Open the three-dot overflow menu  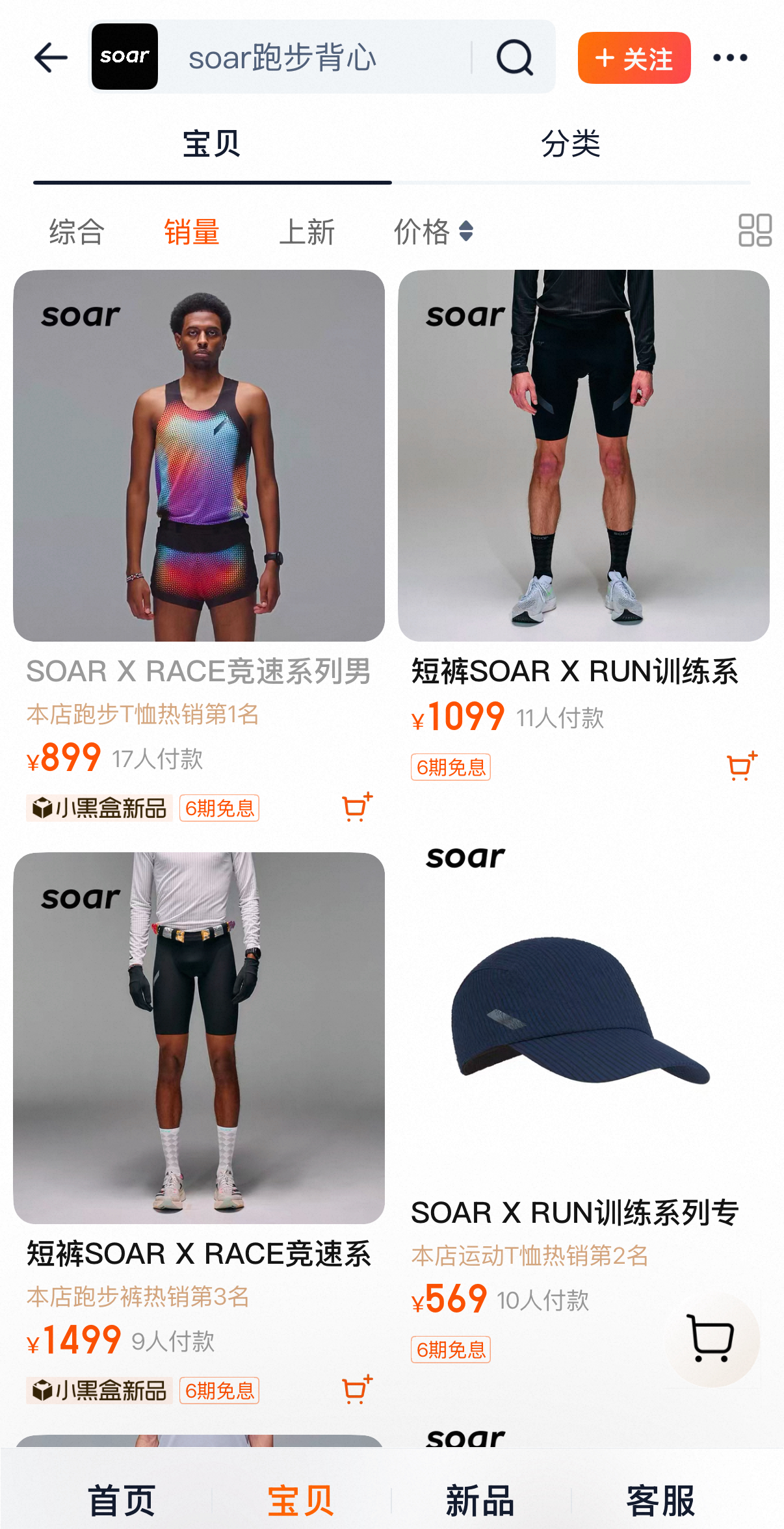click(730, 58)
